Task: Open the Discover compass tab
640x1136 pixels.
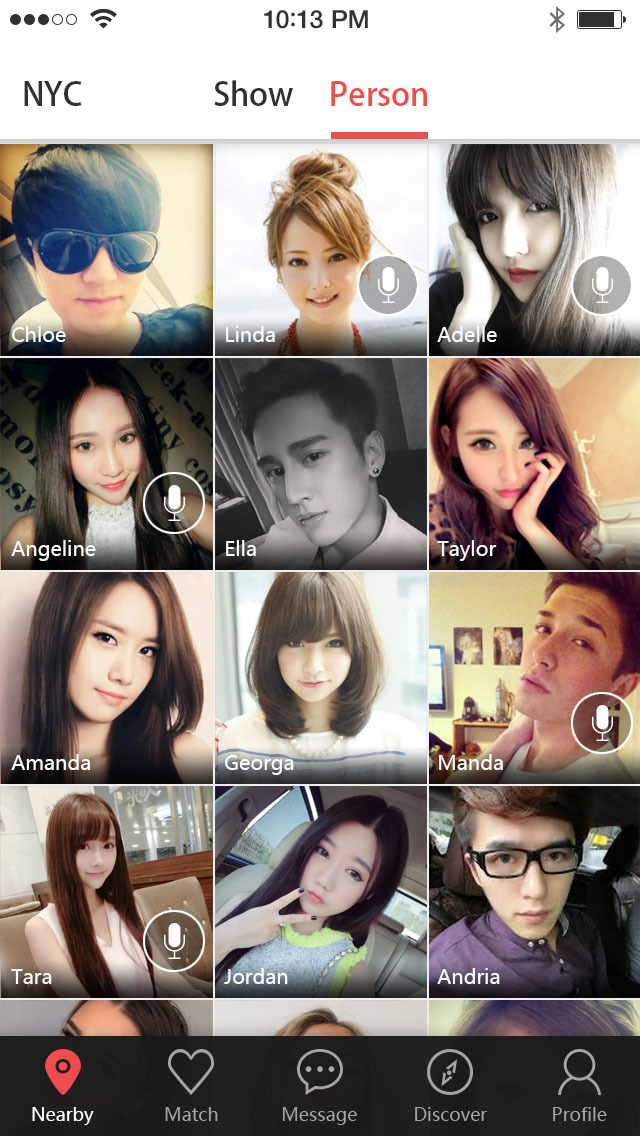Action: pyautogui.click(x=450, y=1087)
